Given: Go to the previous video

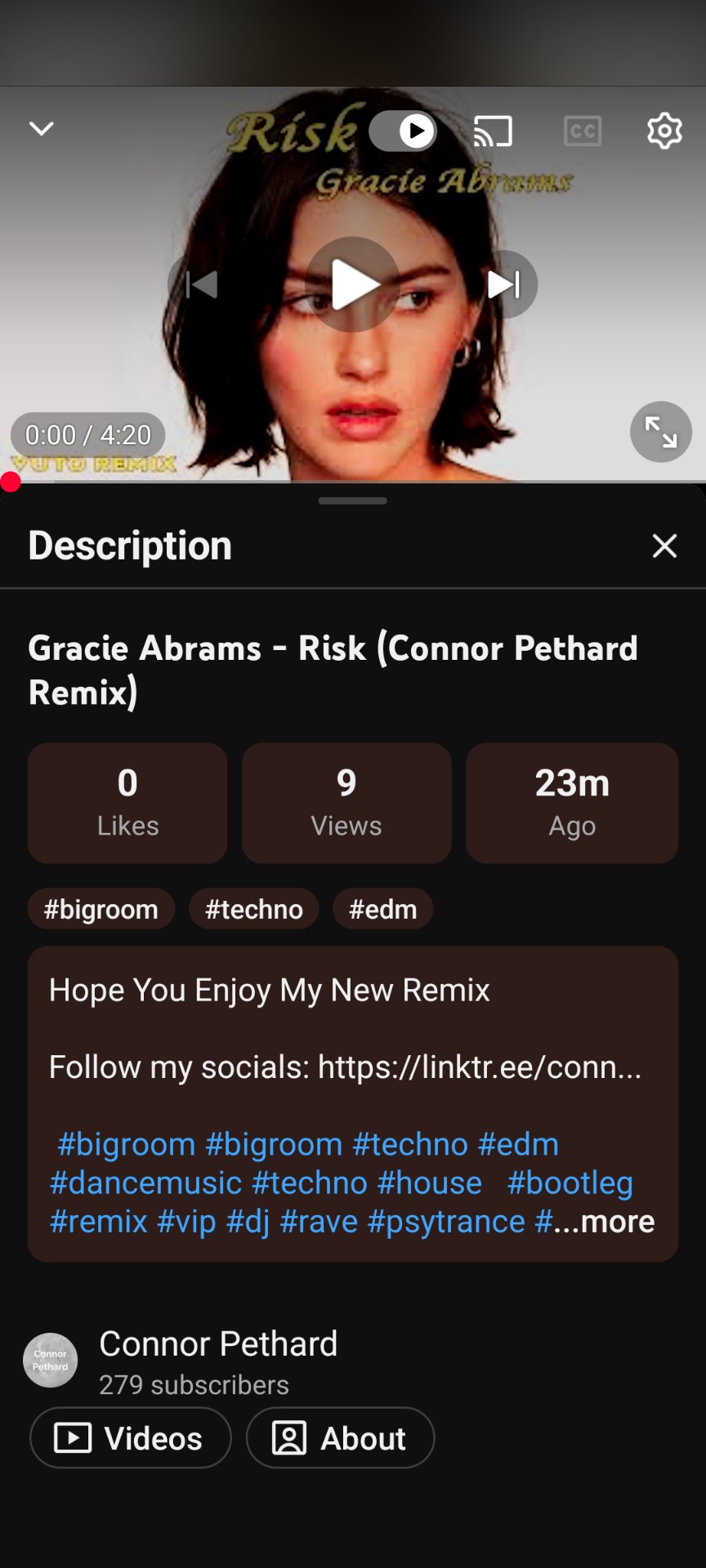Looking at the screenshot, I should (201, 284).
